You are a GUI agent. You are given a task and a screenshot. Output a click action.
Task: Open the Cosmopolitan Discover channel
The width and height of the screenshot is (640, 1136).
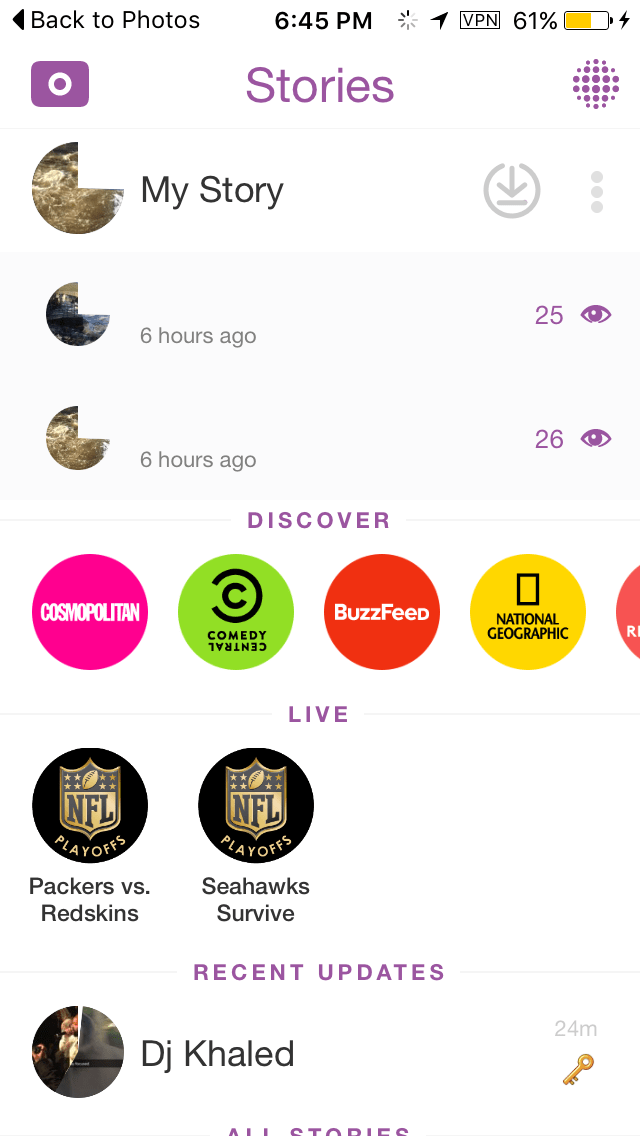click(90, 612)
